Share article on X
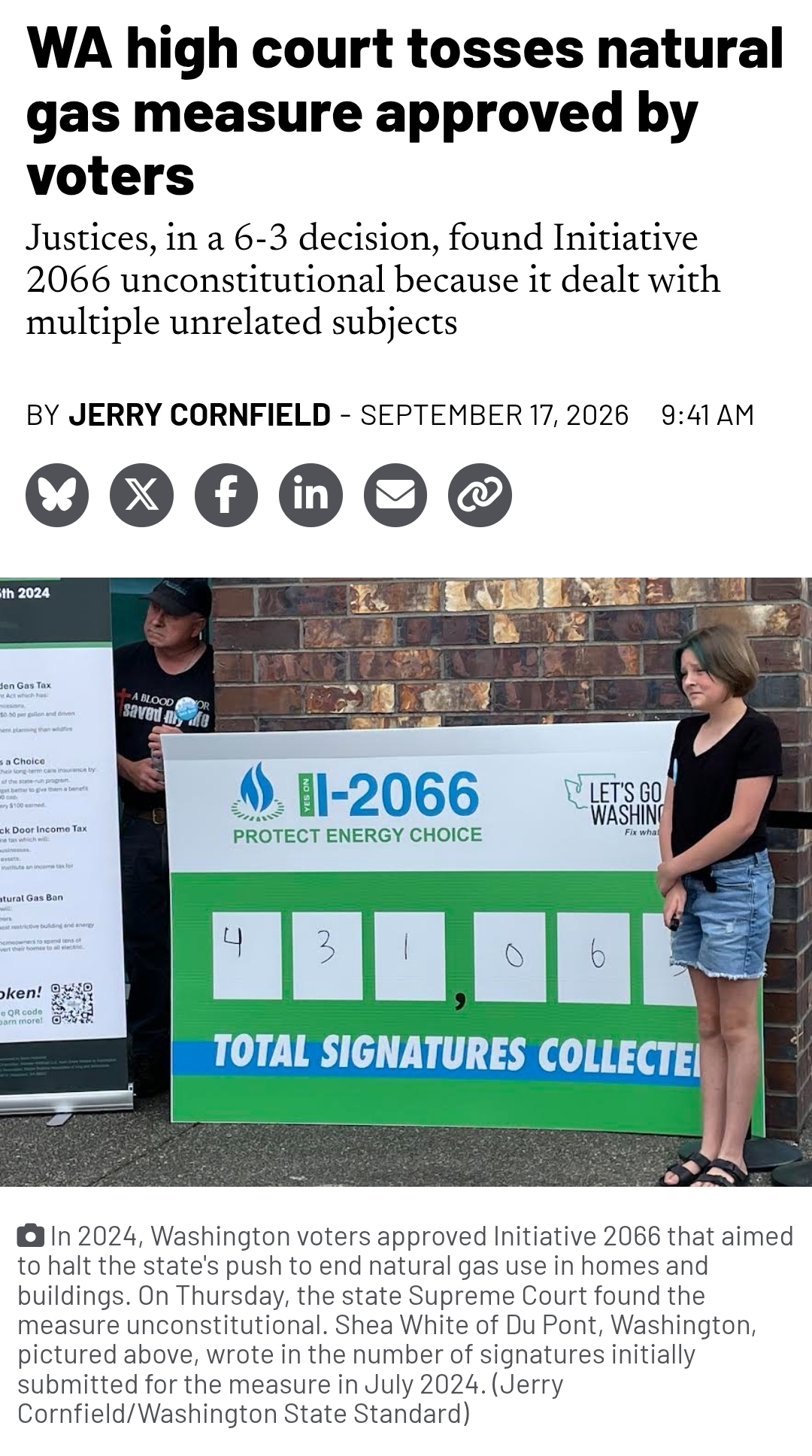The width and height of the screenshot is (812, 1456). [x=141, y=495]
